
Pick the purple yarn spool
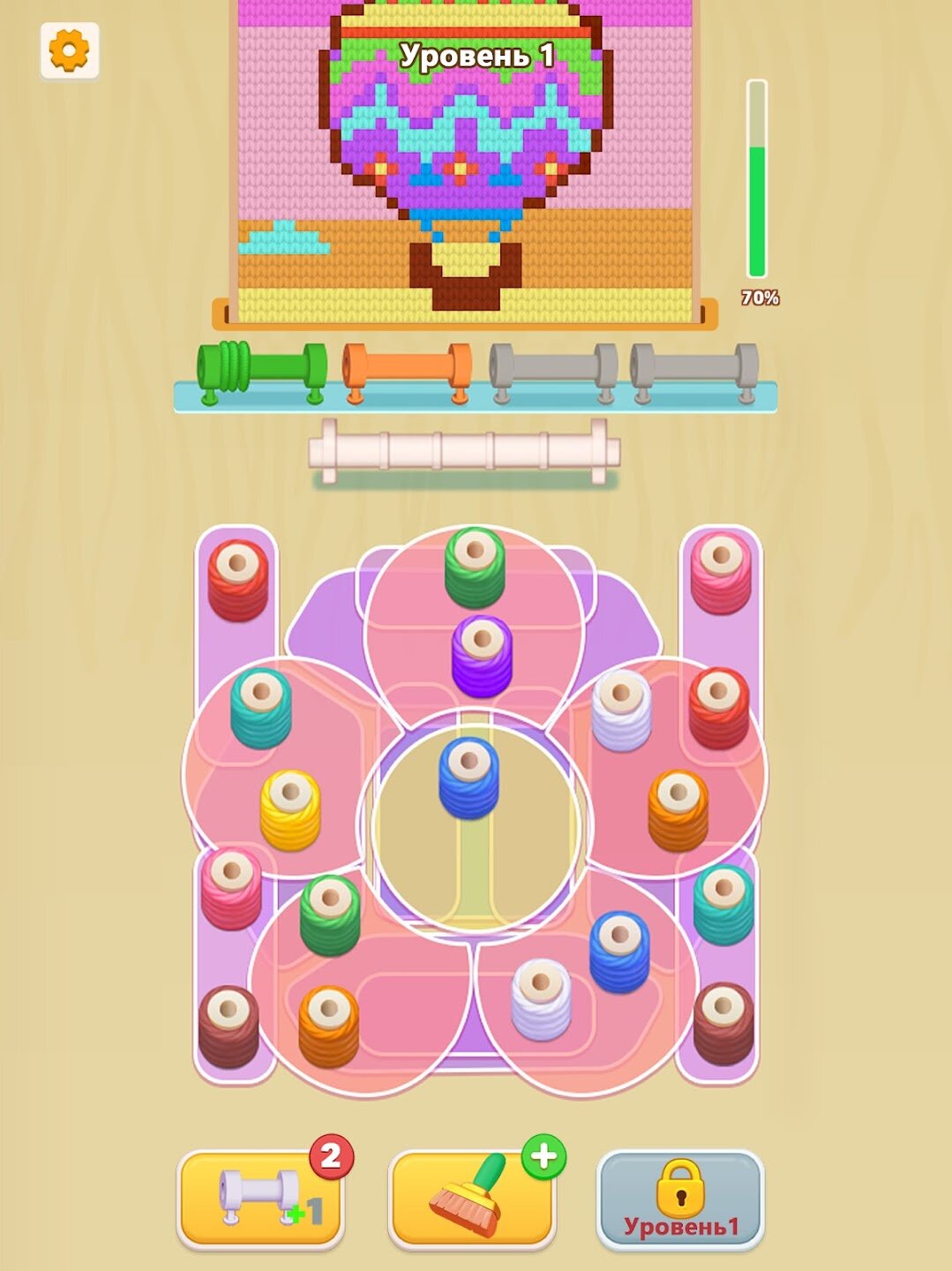point(482,656)
